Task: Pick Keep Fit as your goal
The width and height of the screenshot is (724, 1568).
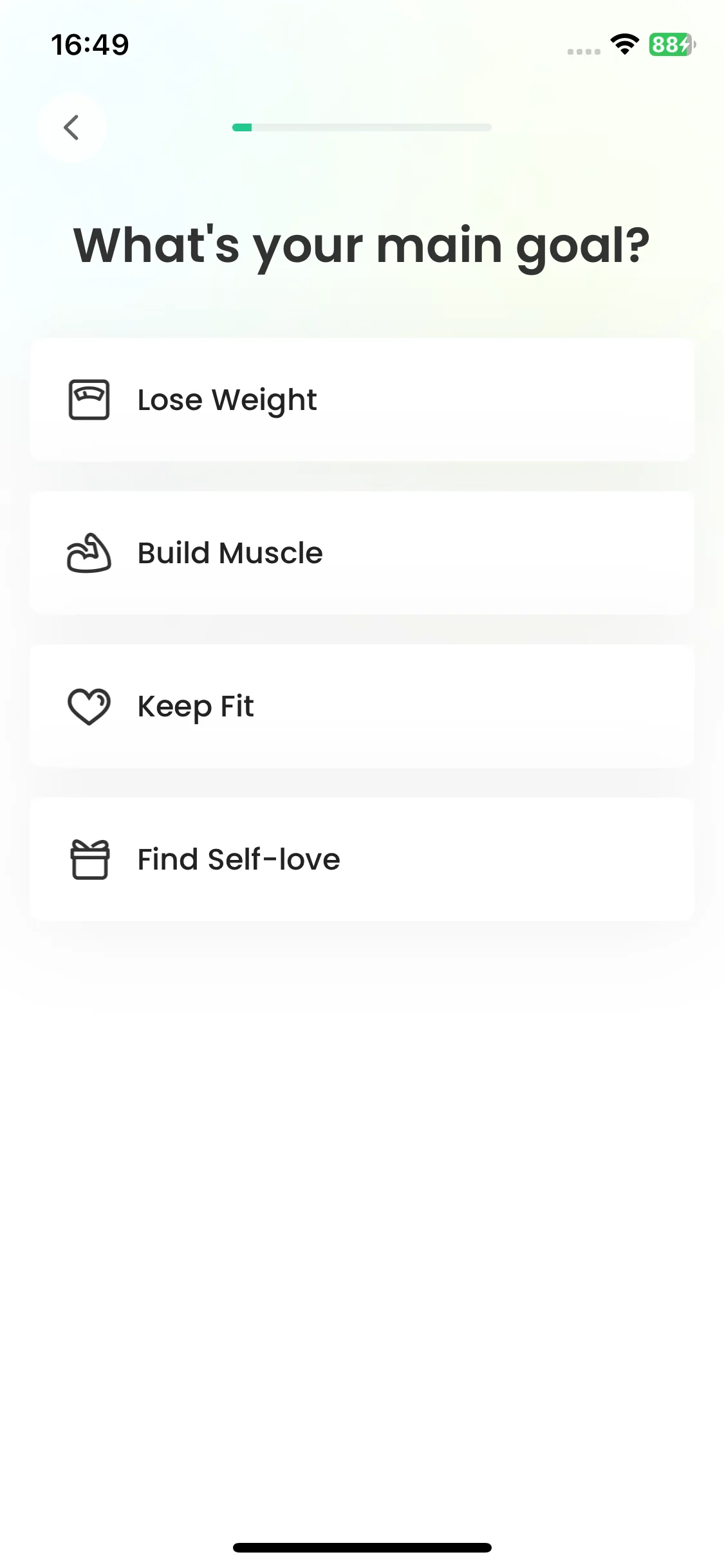Action: tap(362, 706)
